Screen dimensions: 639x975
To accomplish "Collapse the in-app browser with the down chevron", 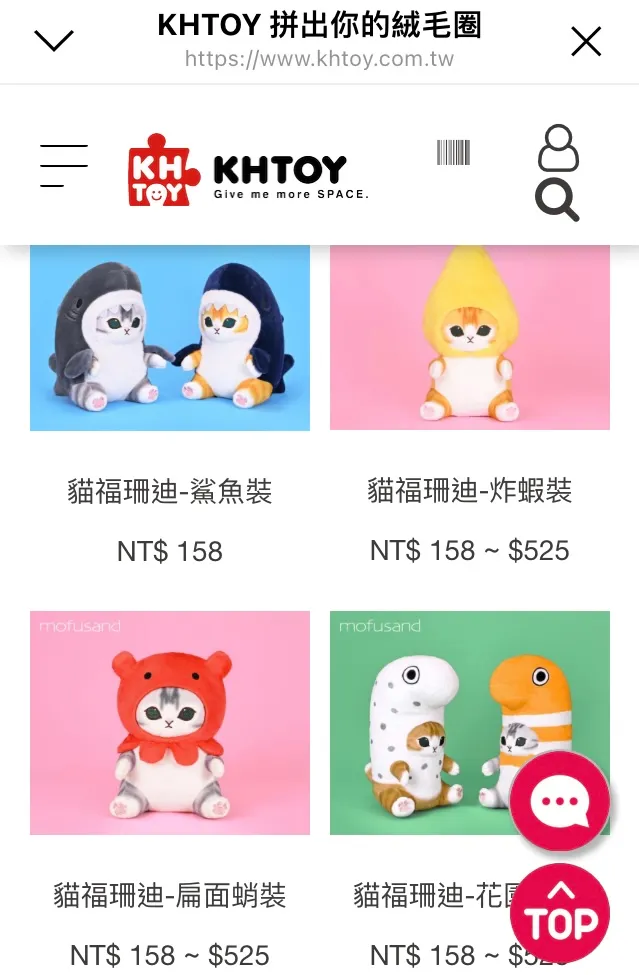I will point(54,40).
